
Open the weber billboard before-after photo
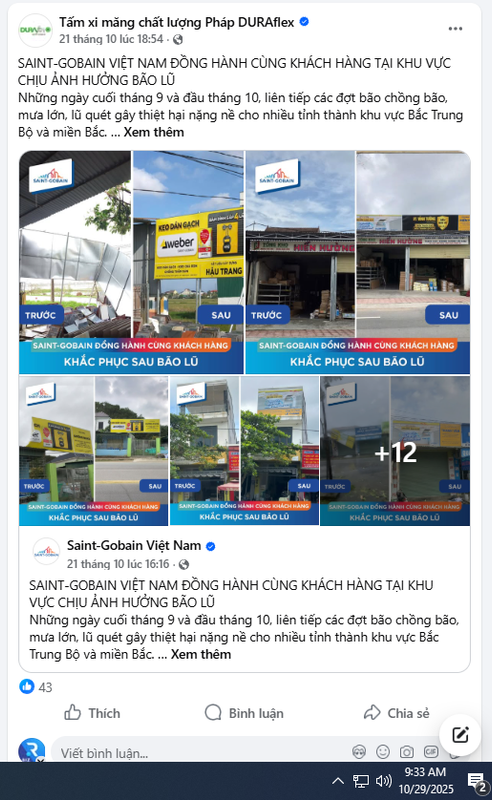pyautogui.click(x=132, y=262)
